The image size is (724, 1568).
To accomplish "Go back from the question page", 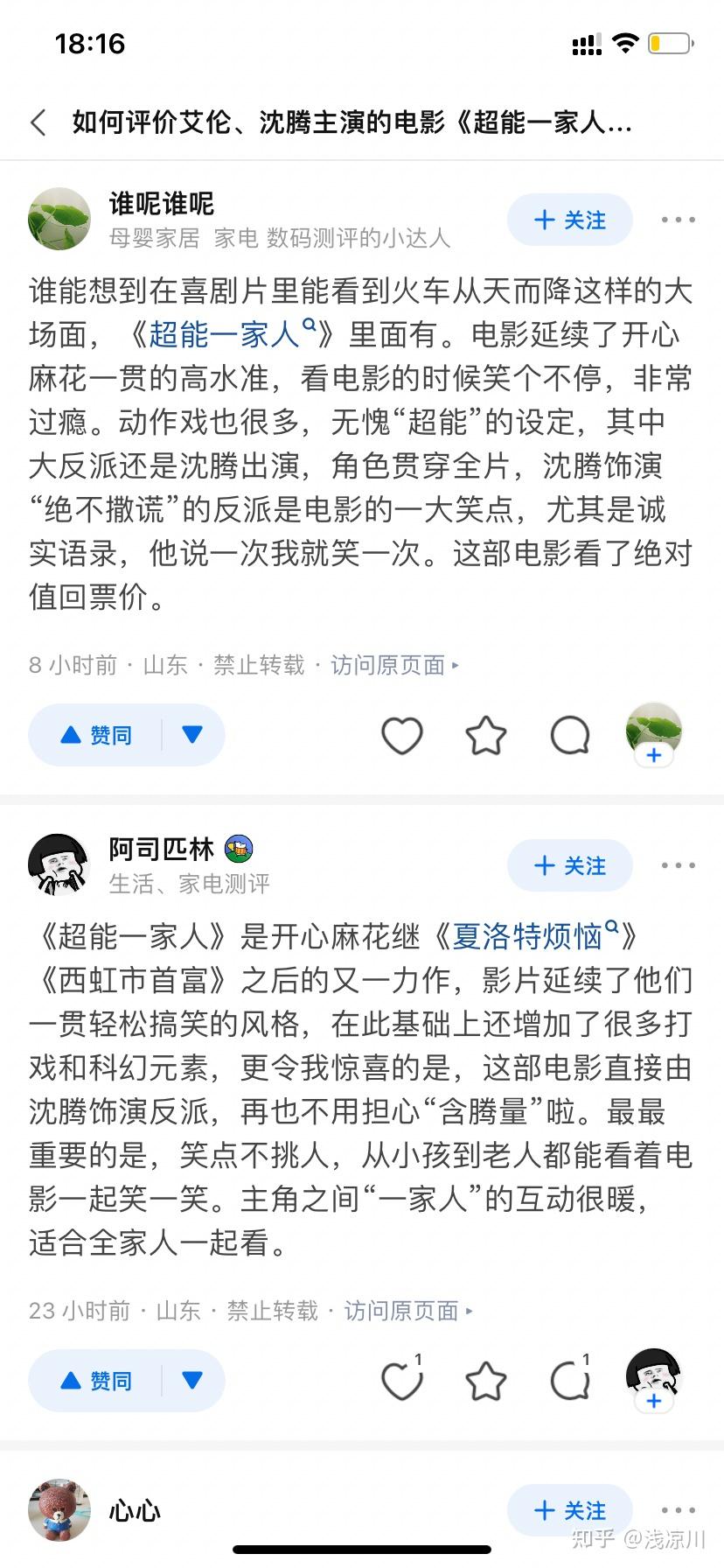I will coord(38,122).
